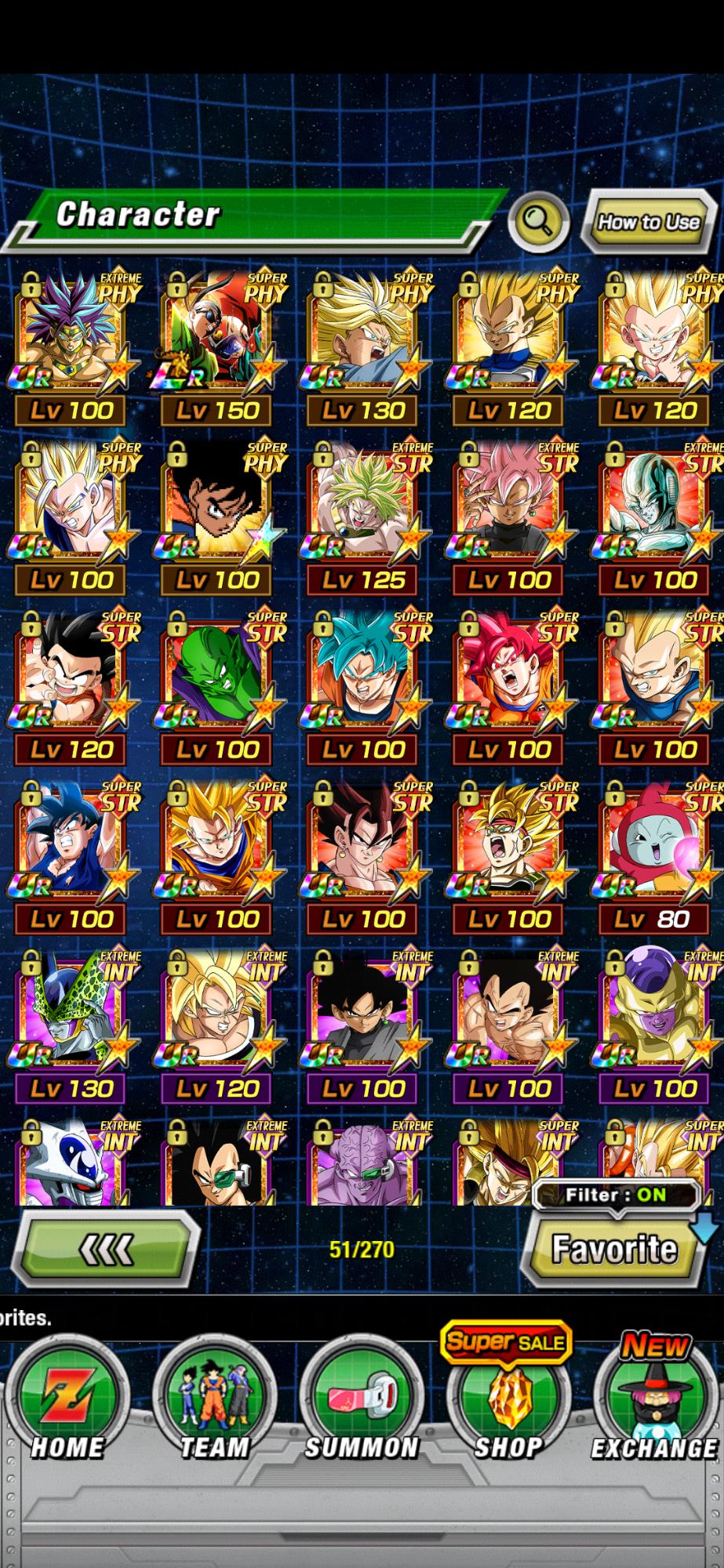This screenshot has width=724, height=1568.
Task: Tap the How to Use button
Action: click(649, 222)
